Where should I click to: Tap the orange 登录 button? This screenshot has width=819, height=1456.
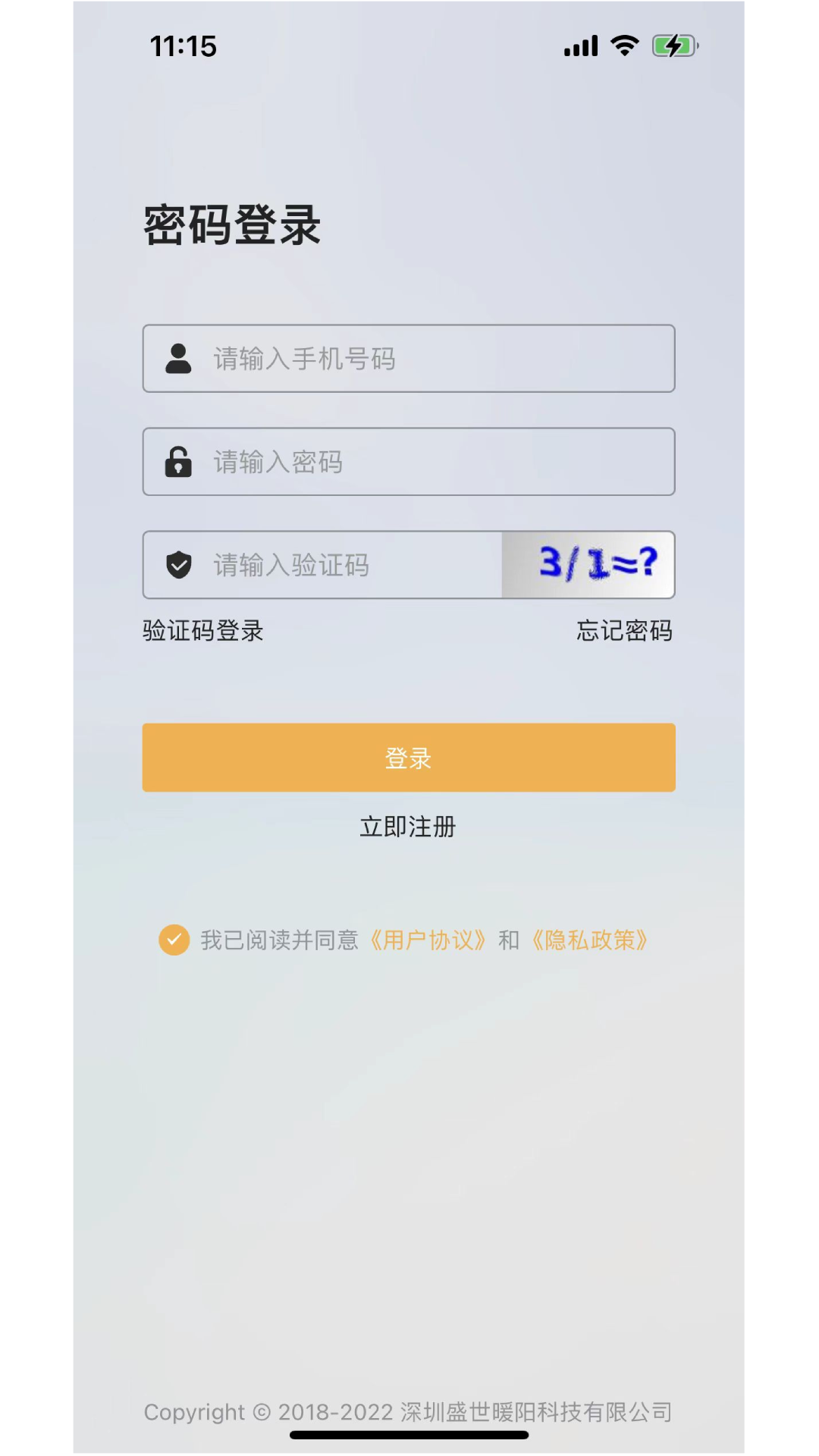tap(409, 758)
